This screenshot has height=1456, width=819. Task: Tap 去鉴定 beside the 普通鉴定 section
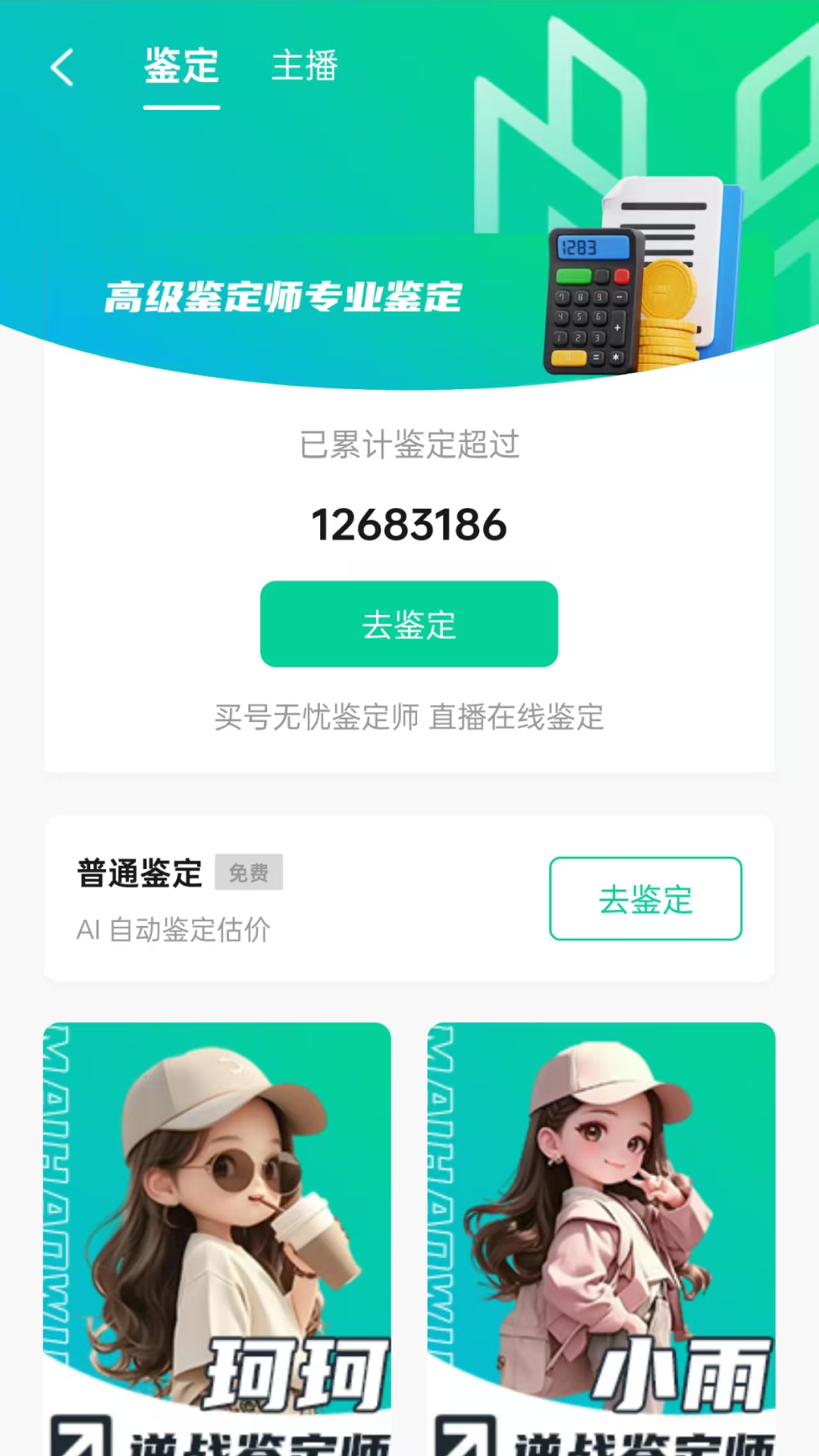(x=645, y=899)
